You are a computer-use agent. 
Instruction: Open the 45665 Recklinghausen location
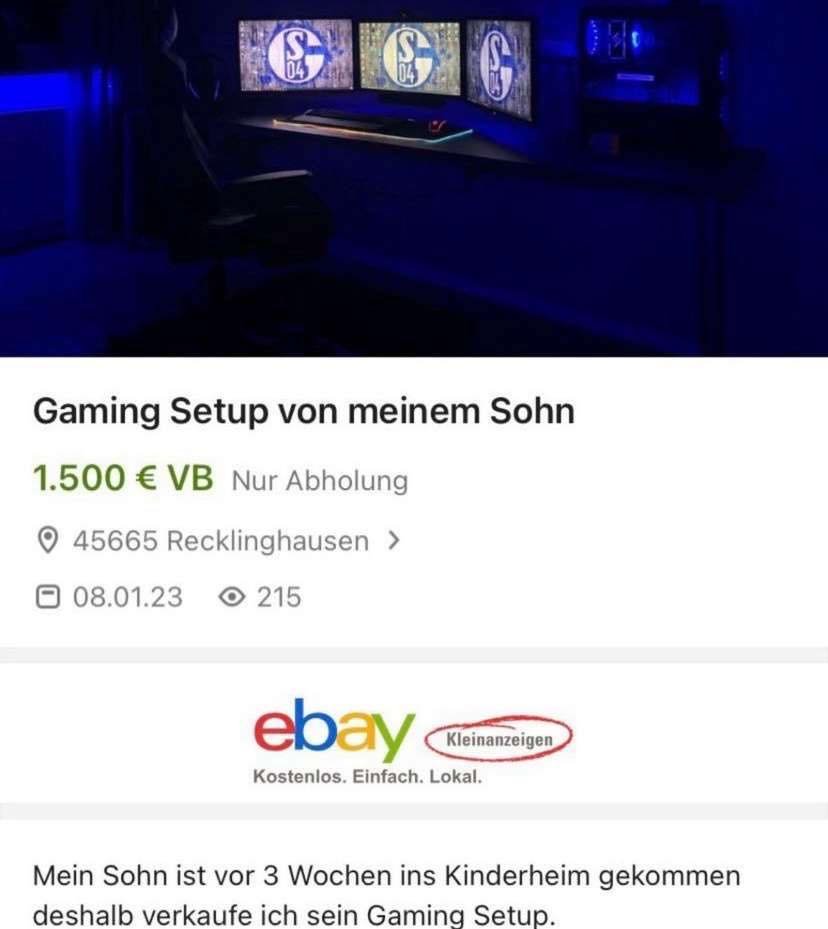click(x=219, y=541)
